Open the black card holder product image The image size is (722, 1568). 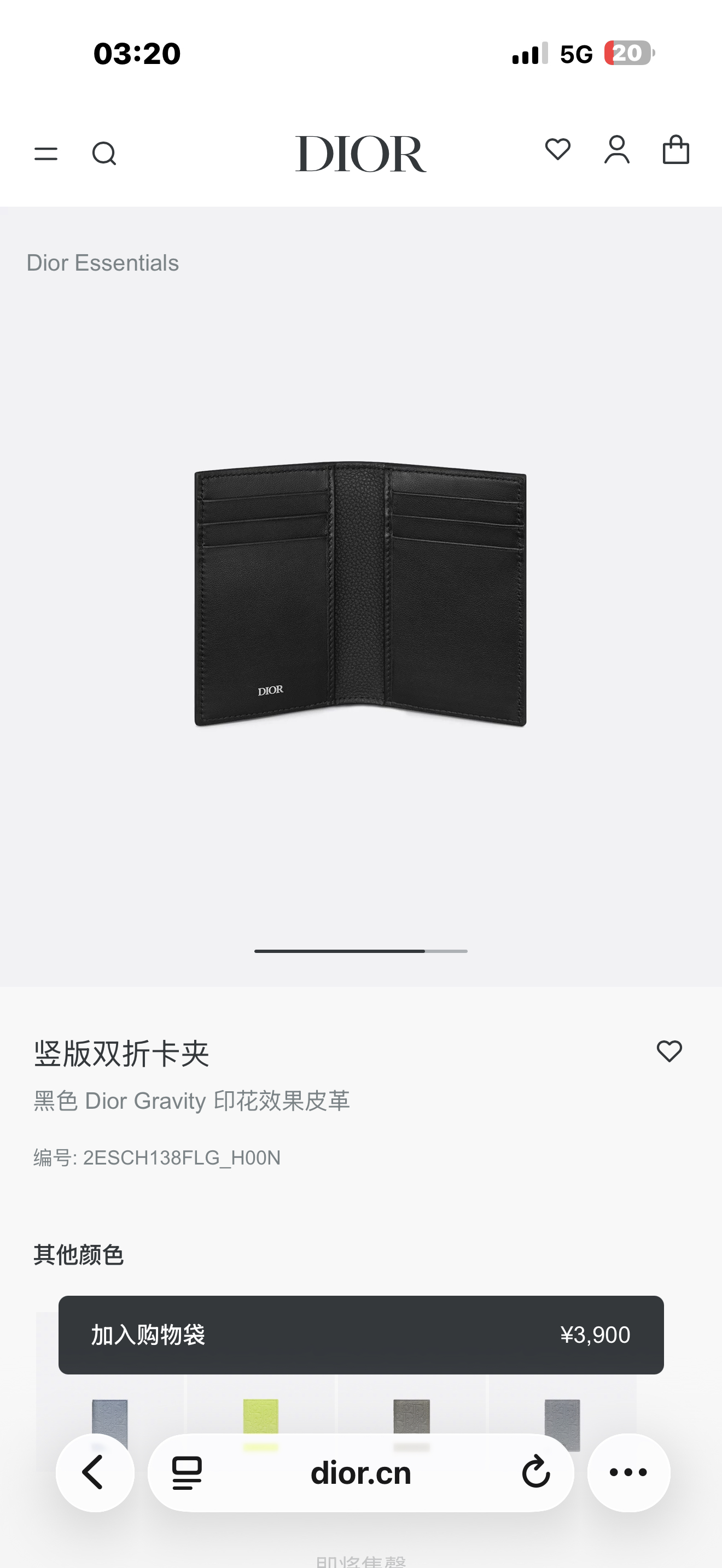[x=360, y=594]
